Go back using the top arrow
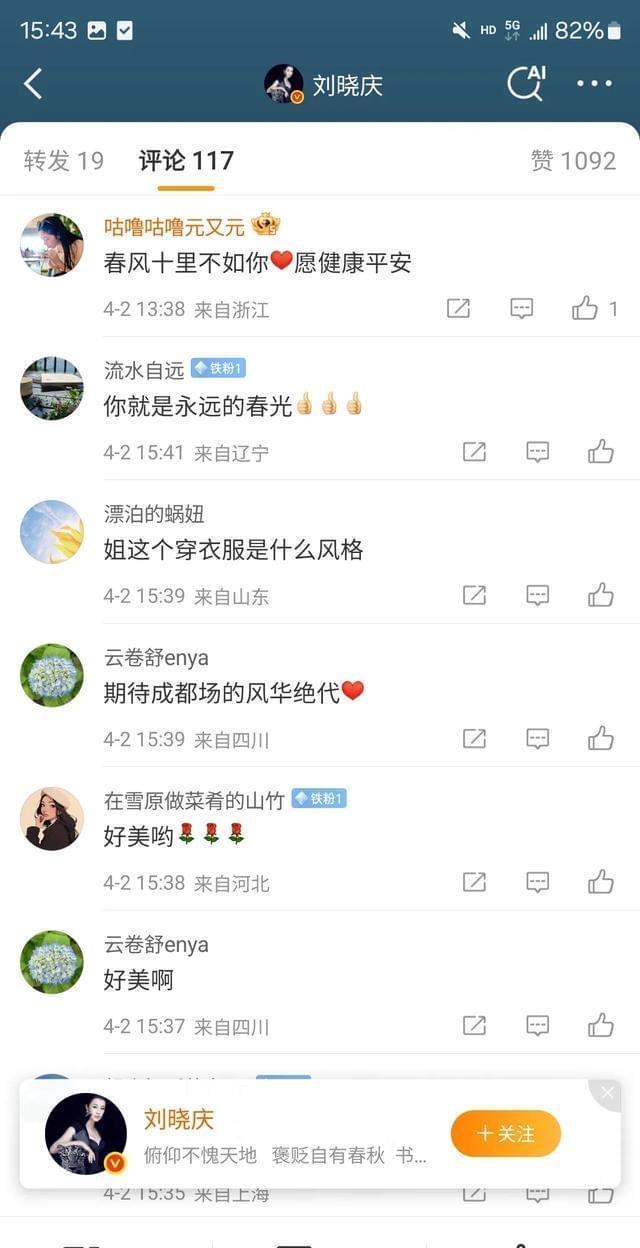The image size is (640, 1248). point(33,84)
